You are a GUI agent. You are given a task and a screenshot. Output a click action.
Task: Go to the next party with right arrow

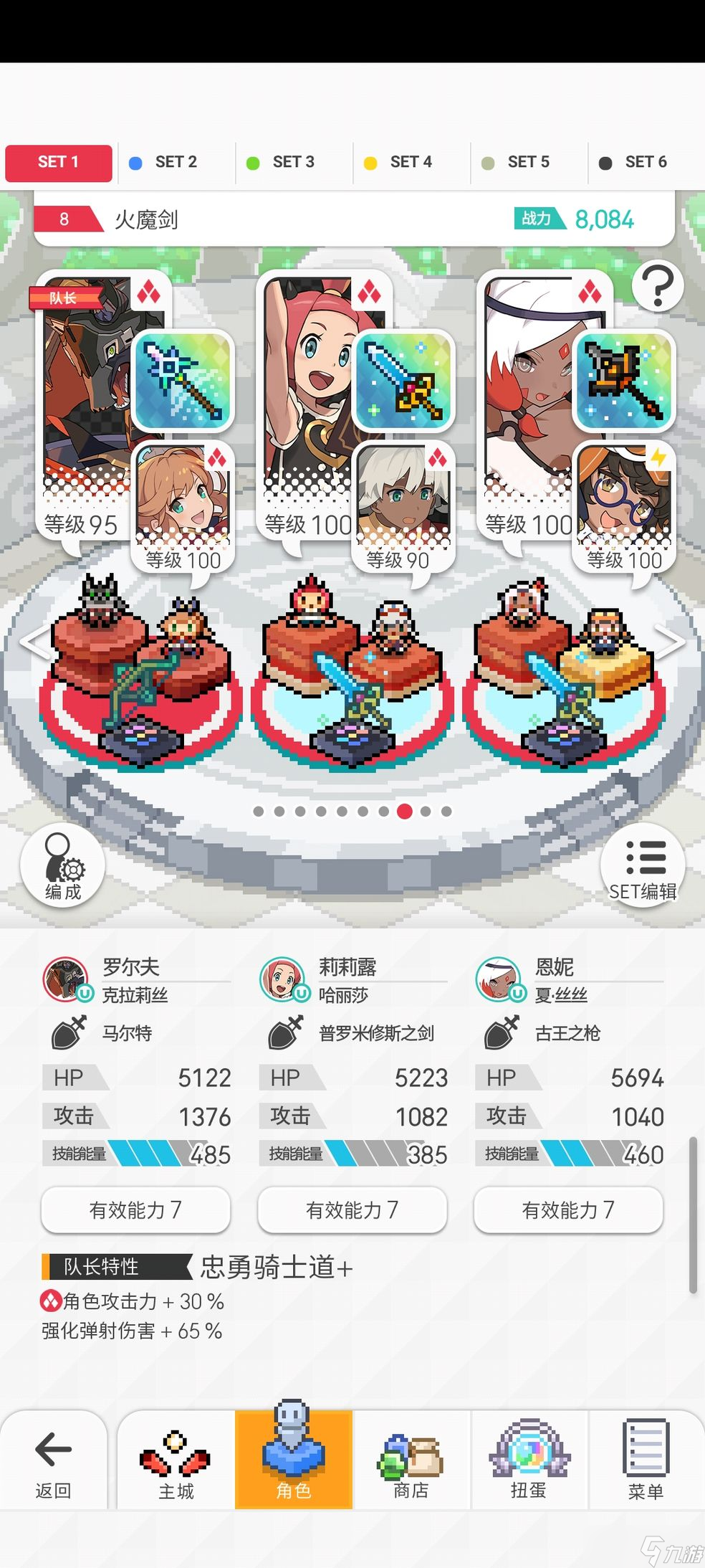click(671, 641)
